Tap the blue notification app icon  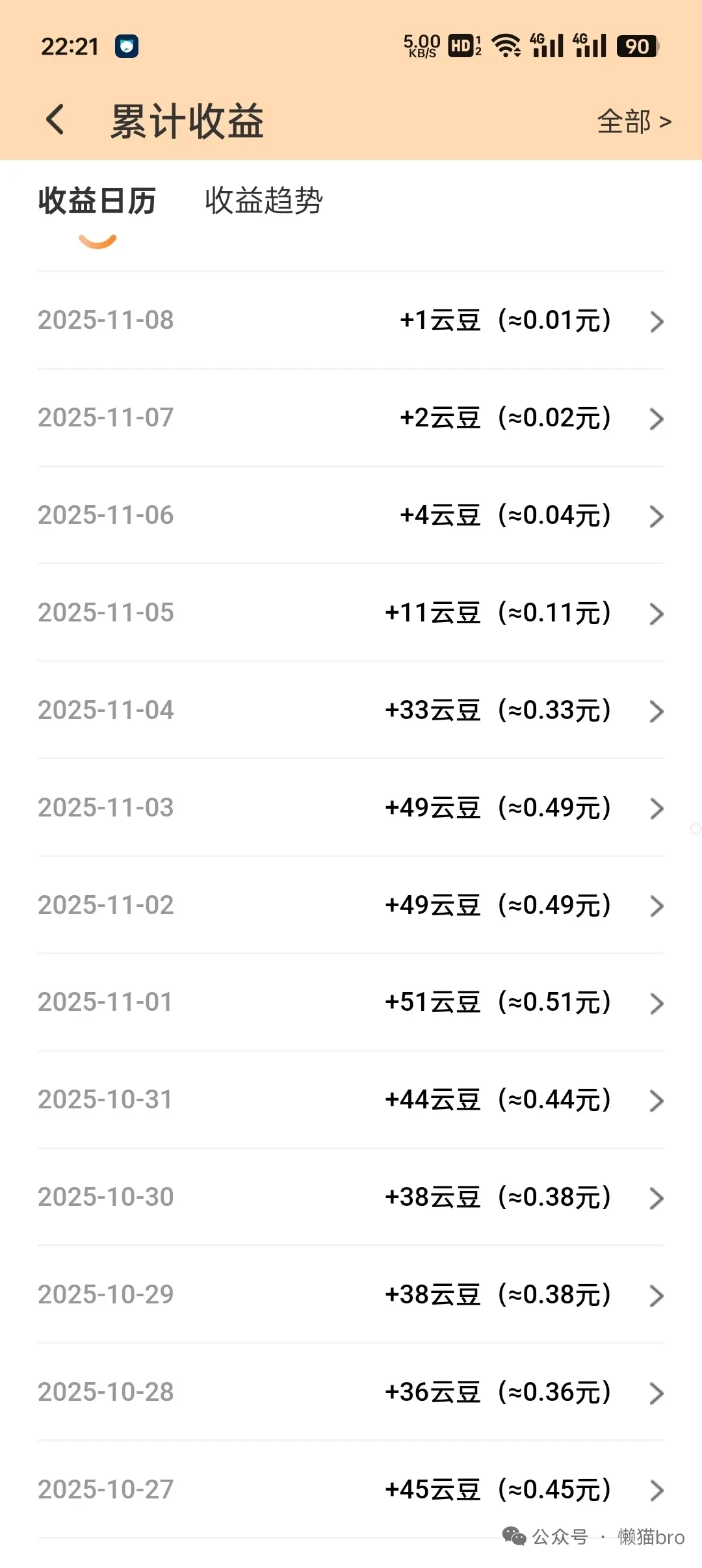[x=127, y=46]
